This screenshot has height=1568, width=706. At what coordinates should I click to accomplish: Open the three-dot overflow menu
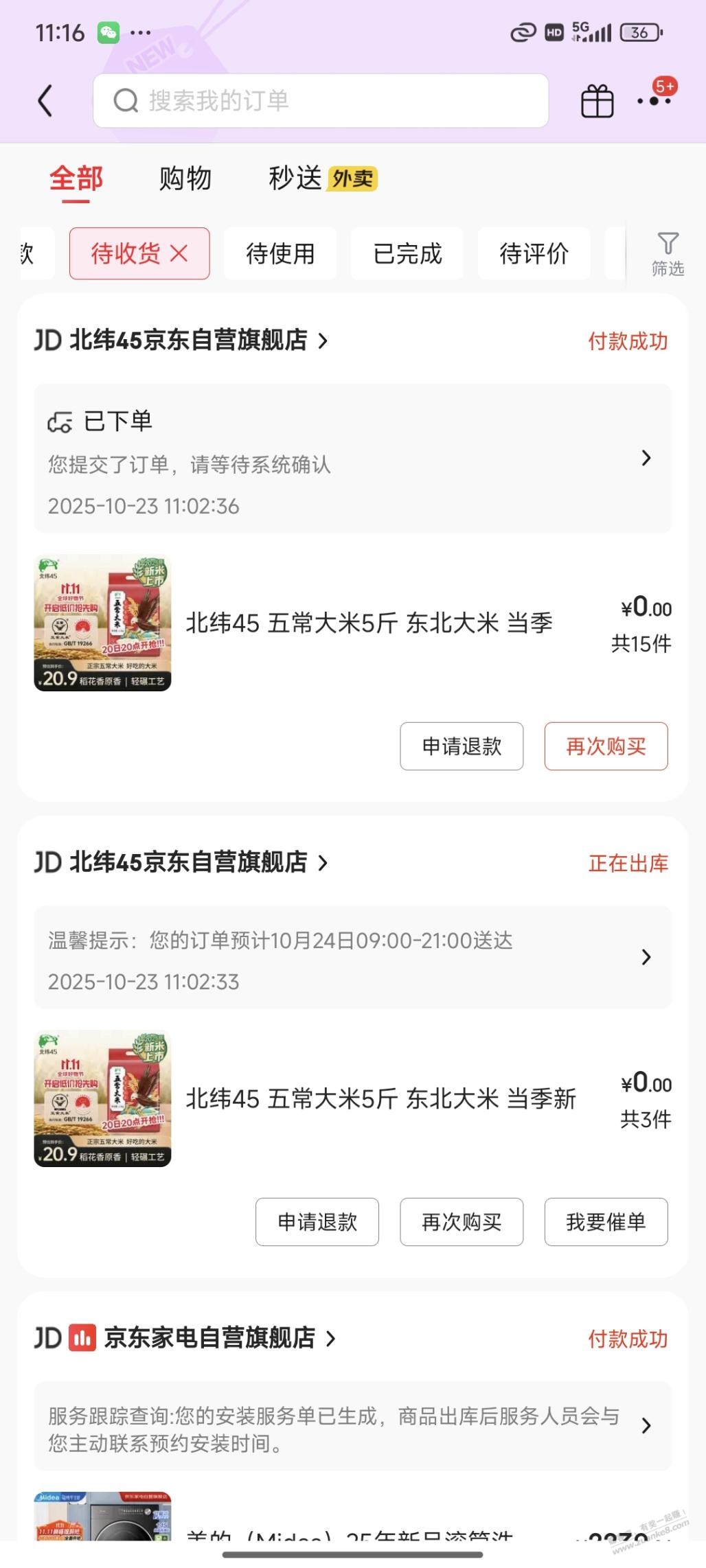pos(653,101)
